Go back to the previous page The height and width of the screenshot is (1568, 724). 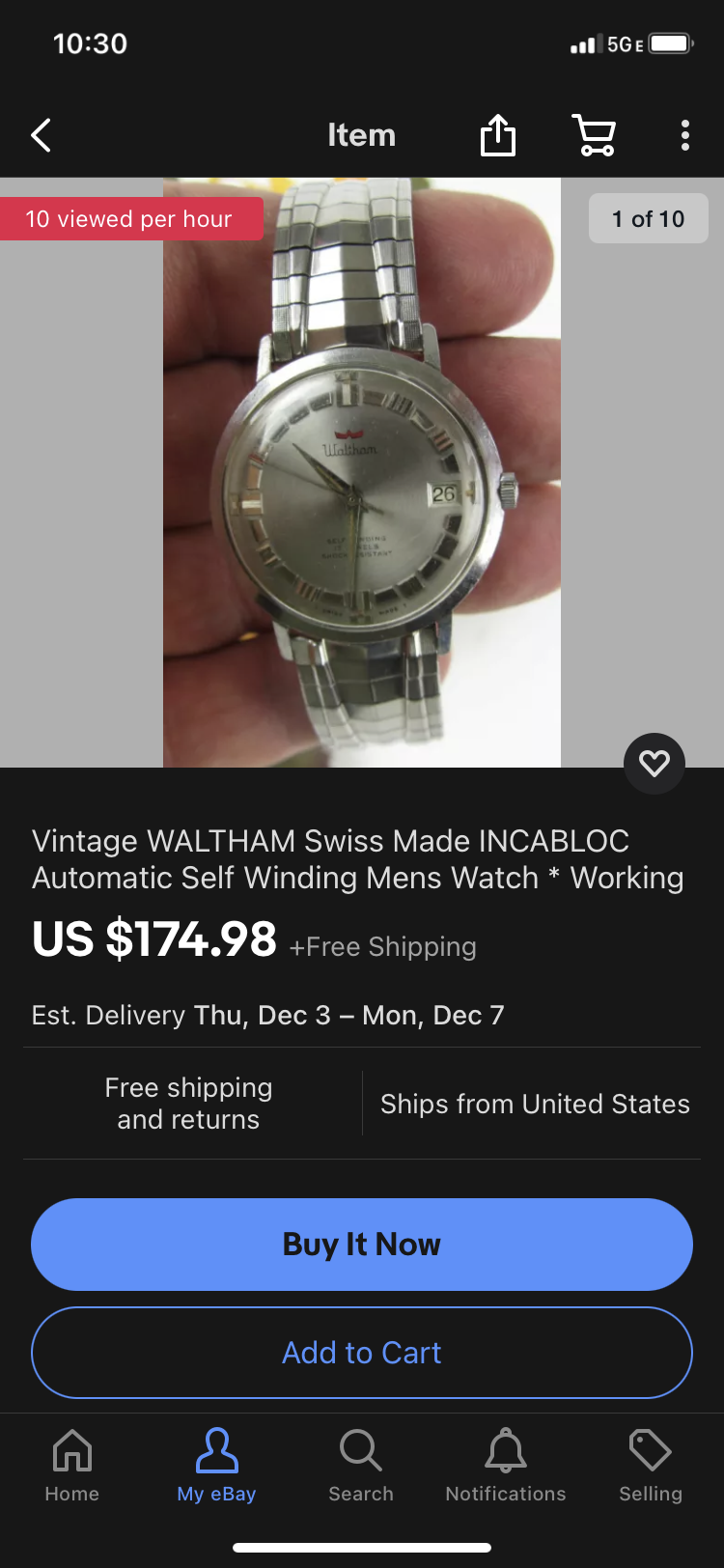42,136
